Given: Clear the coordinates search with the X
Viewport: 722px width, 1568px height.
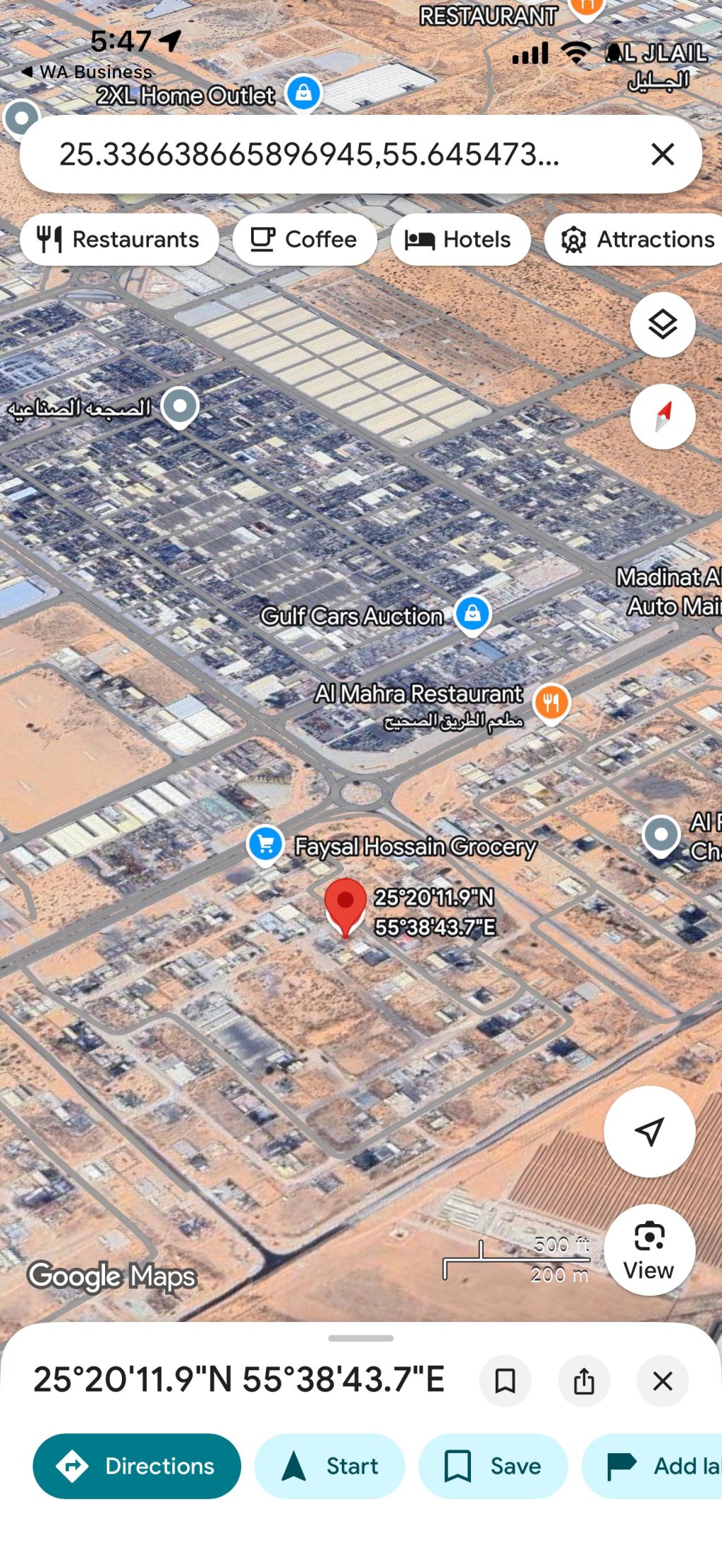Looking at the screenshot, I should pyautogui.click(x=662, y=154).
